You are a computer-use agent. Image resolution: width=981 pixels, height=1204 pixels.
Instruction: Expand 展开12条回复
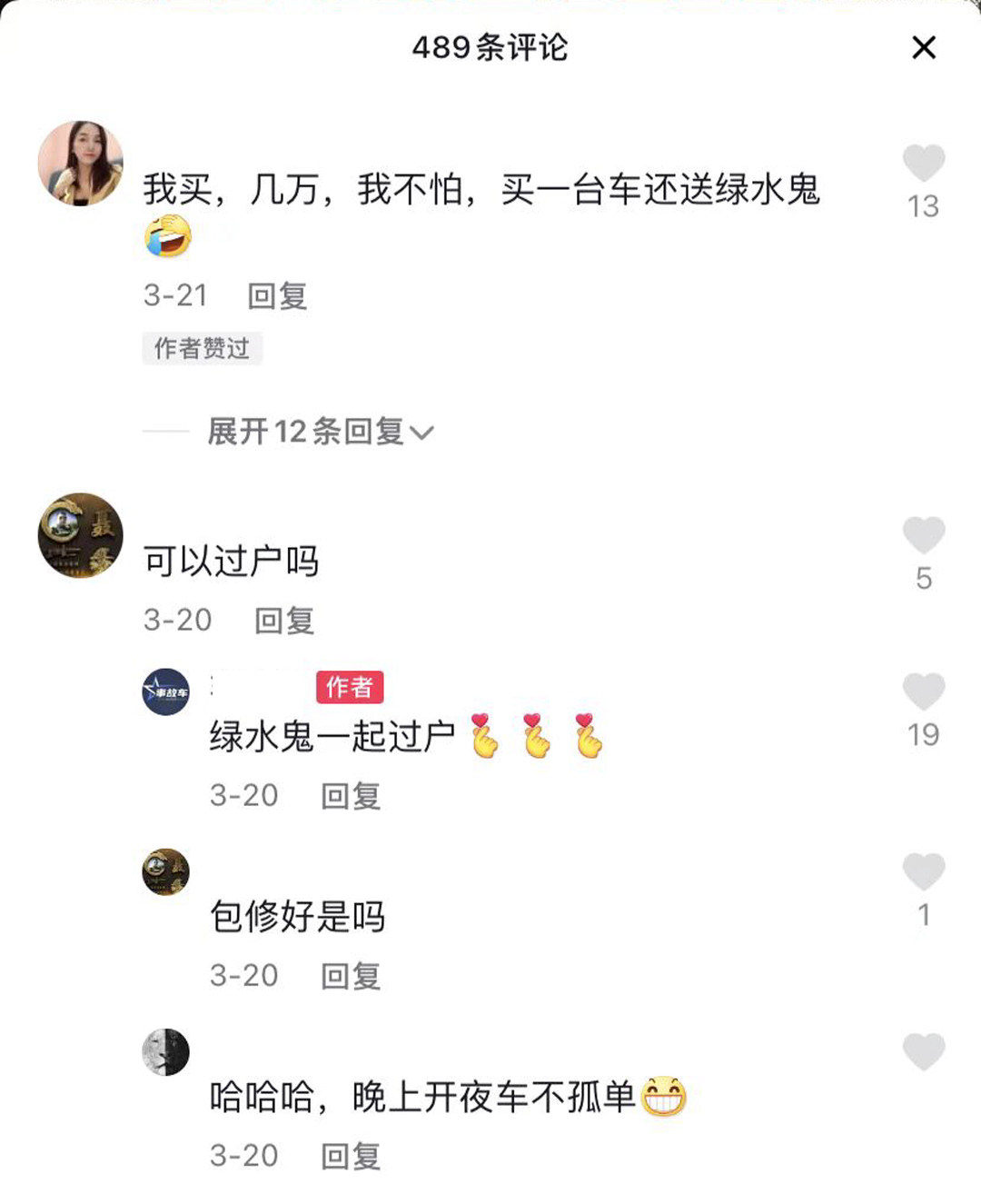[x=320, y=432]
